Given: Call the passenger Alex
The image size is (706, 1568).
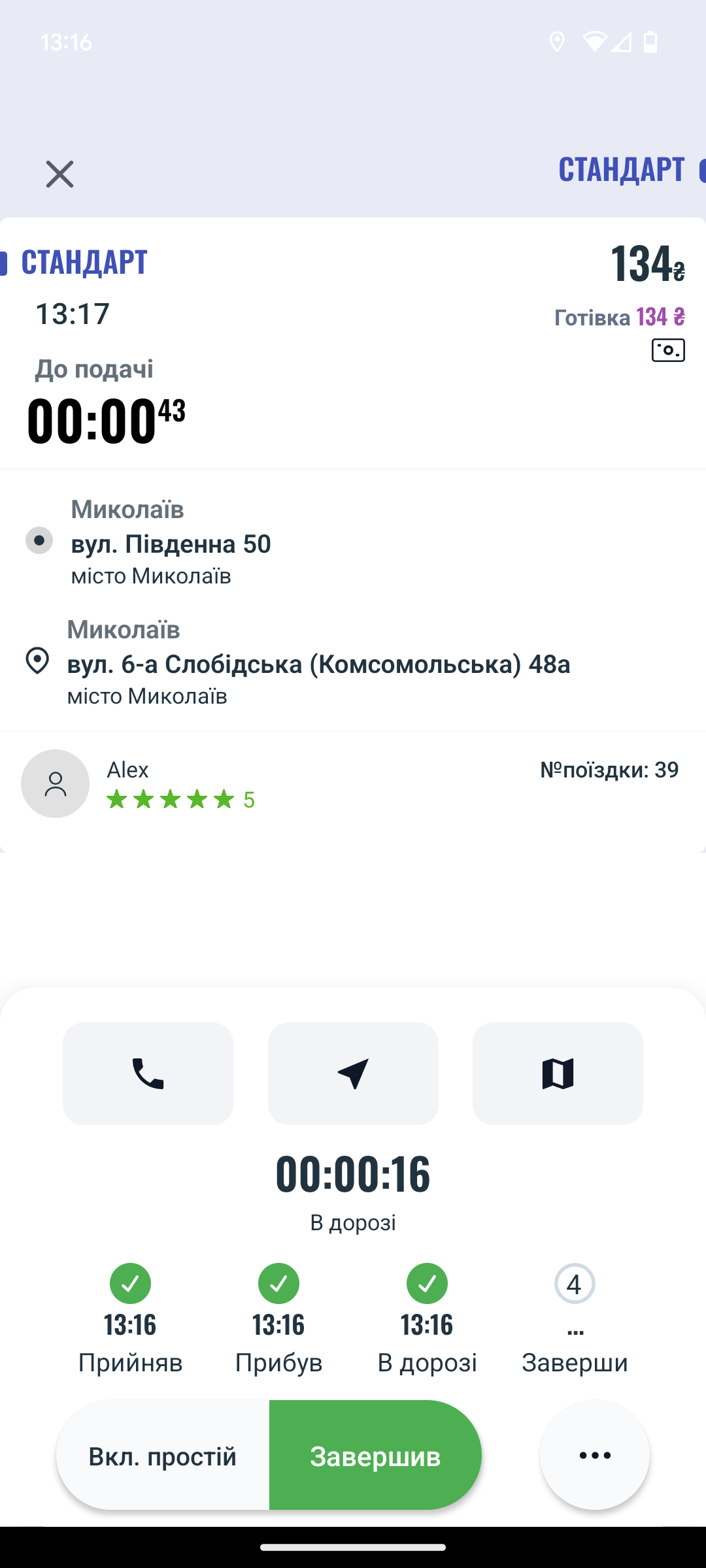Looking at the screenshot, I should tap(148, 1073).
